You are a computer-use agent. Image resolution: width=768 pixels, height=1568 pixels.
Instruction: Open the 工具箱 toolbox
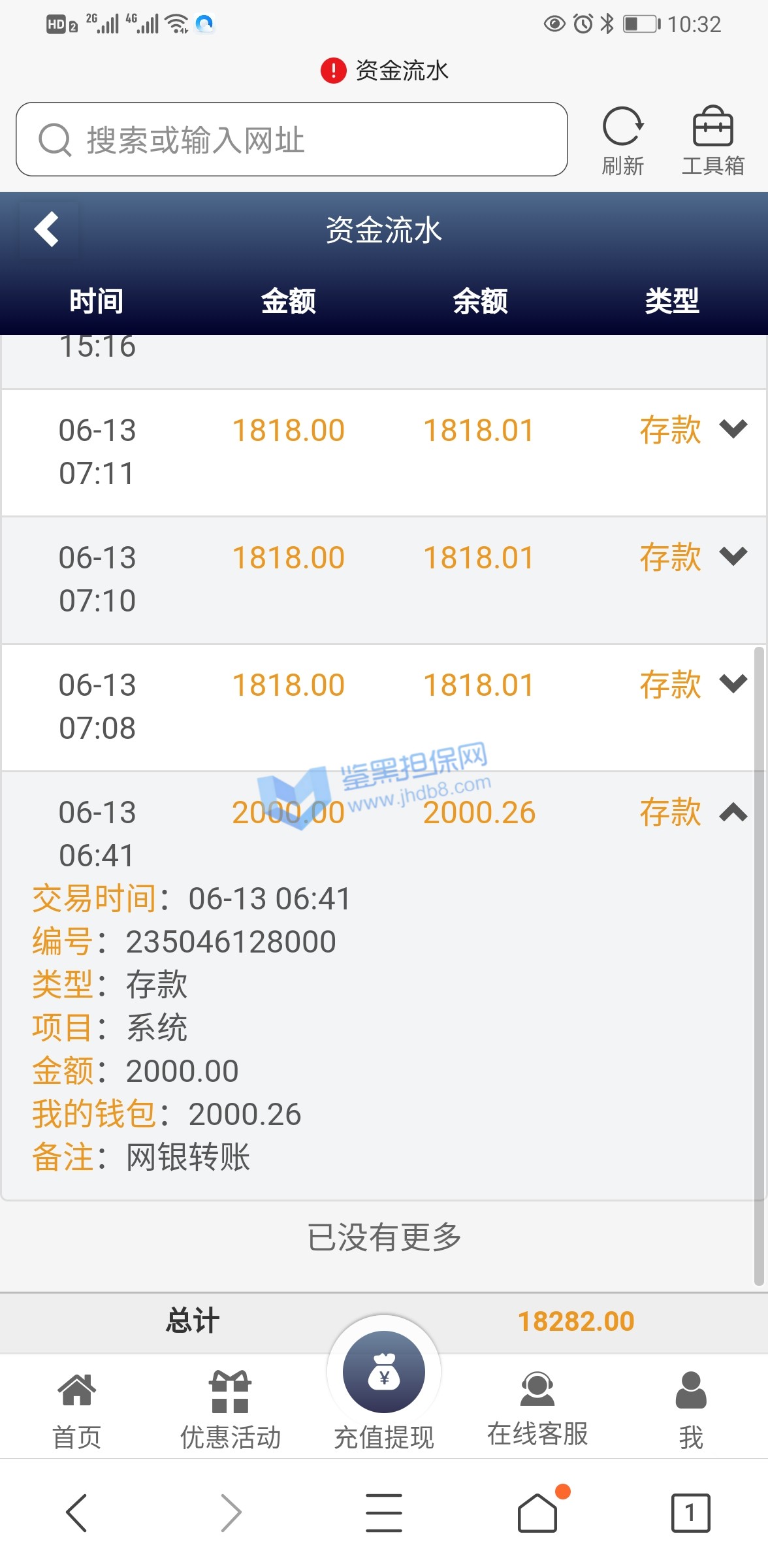712,140
